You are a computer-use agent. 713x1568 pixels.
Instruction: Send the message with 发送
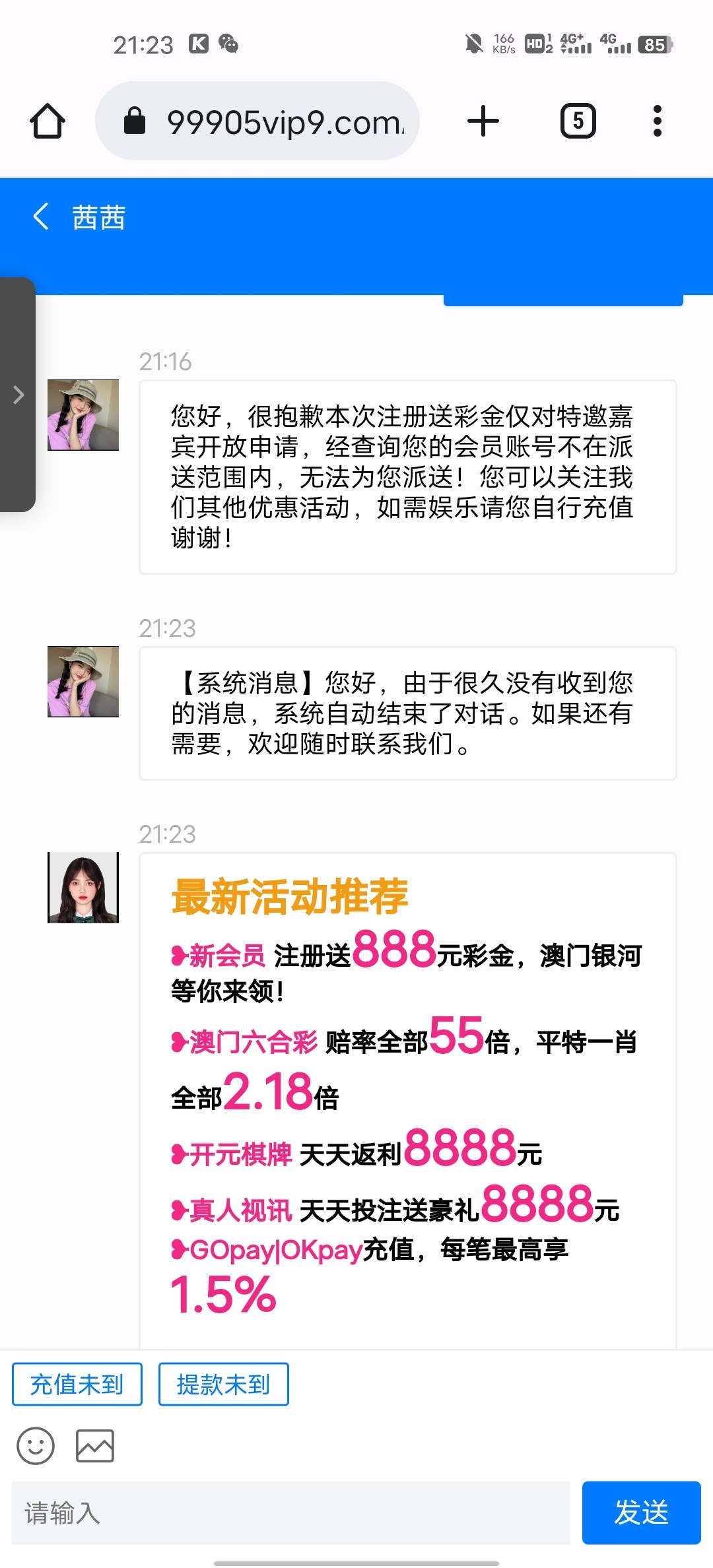641,1513
